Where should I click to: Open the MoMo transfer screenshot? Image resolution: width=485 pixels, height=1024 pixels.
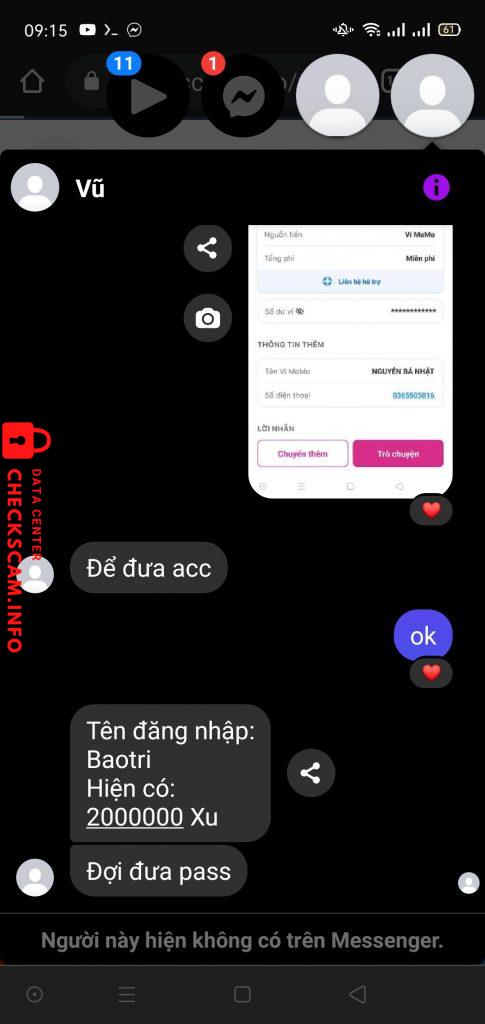coord(351,362)
